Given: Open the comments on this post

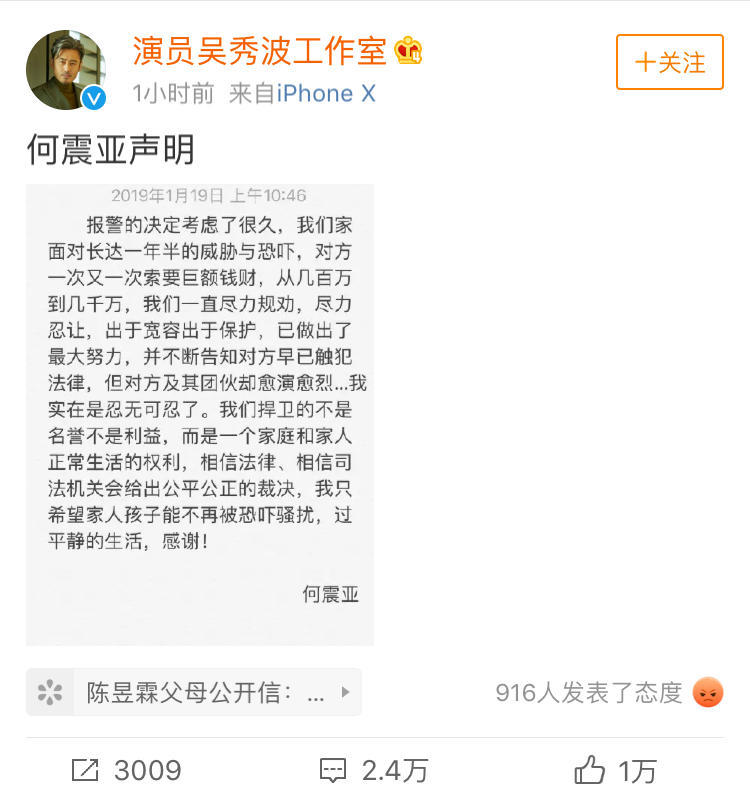Looking at the screenshot, I should [x=374, y=770].
